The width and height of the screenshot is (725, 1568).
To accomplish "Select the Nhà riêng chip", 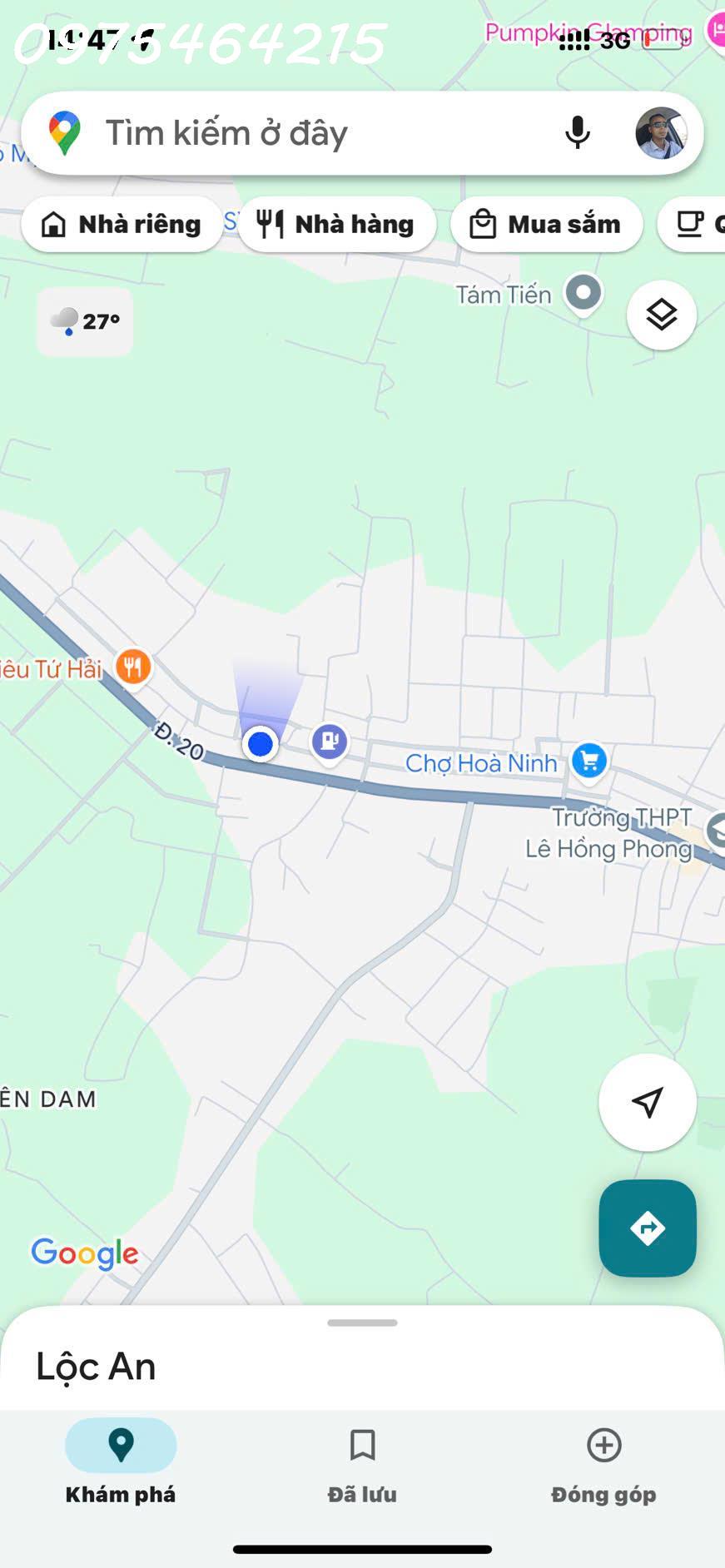I will point(122,225).
